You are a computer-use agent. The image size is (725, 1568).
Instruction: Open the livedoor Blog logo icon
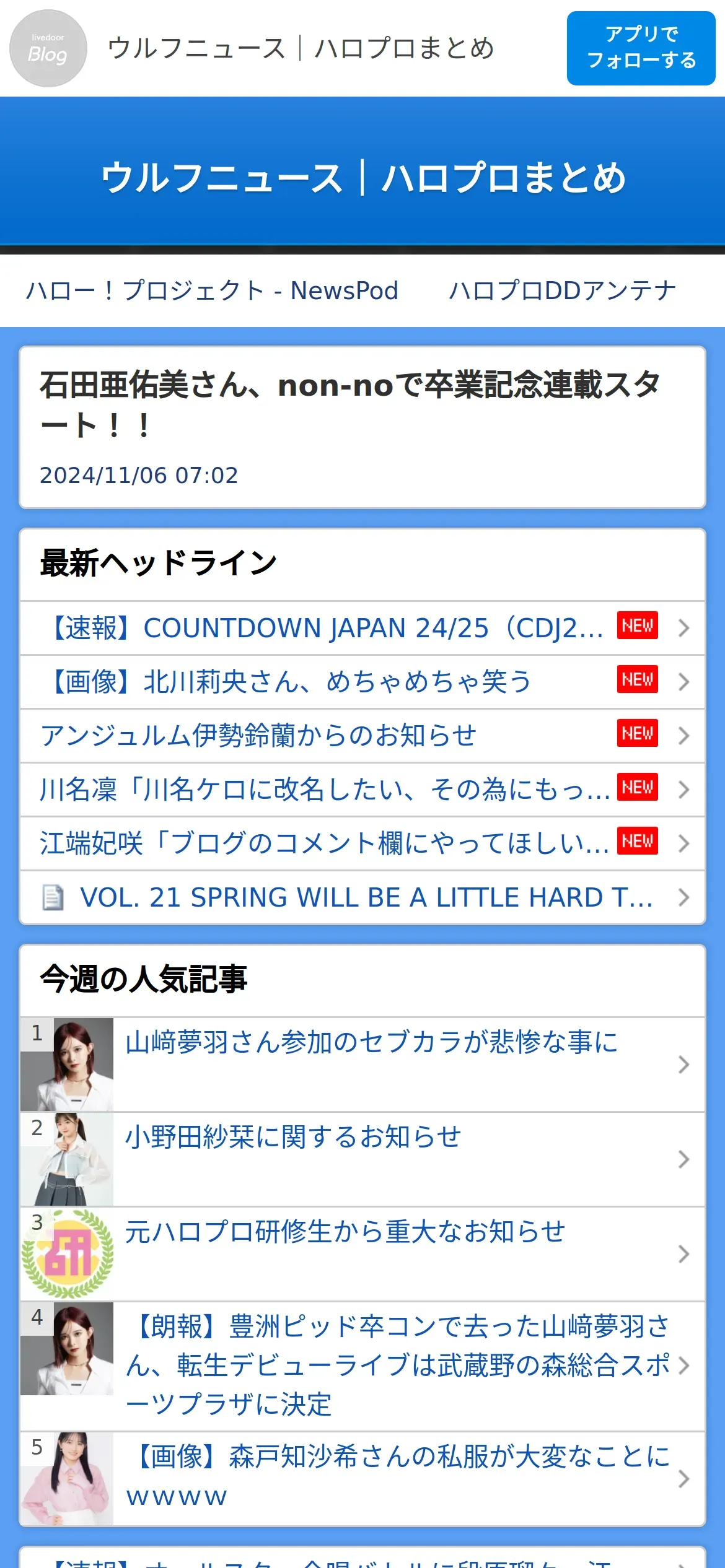coord(48,48)
